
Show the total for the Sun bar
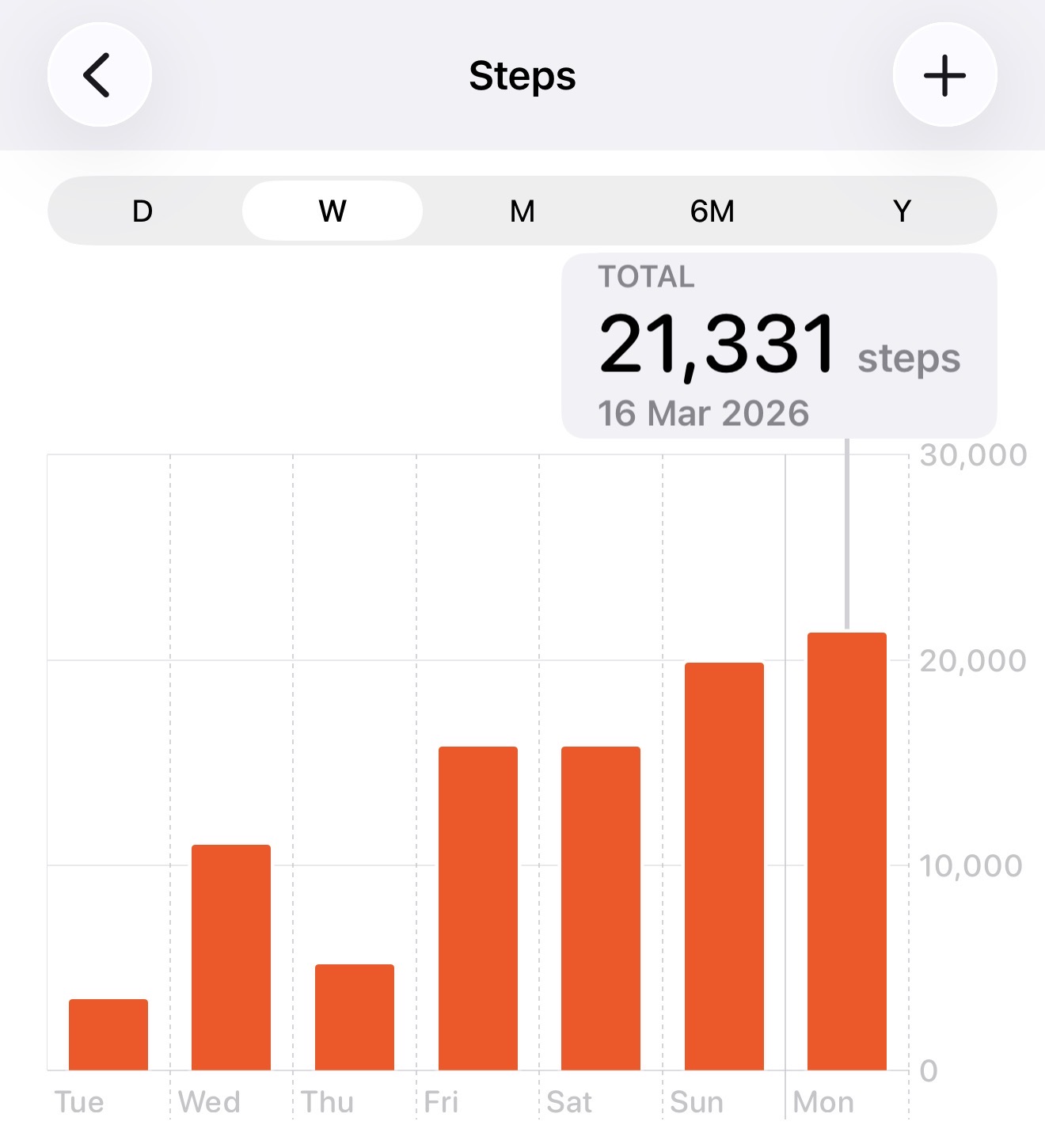(x=724, y=867)
